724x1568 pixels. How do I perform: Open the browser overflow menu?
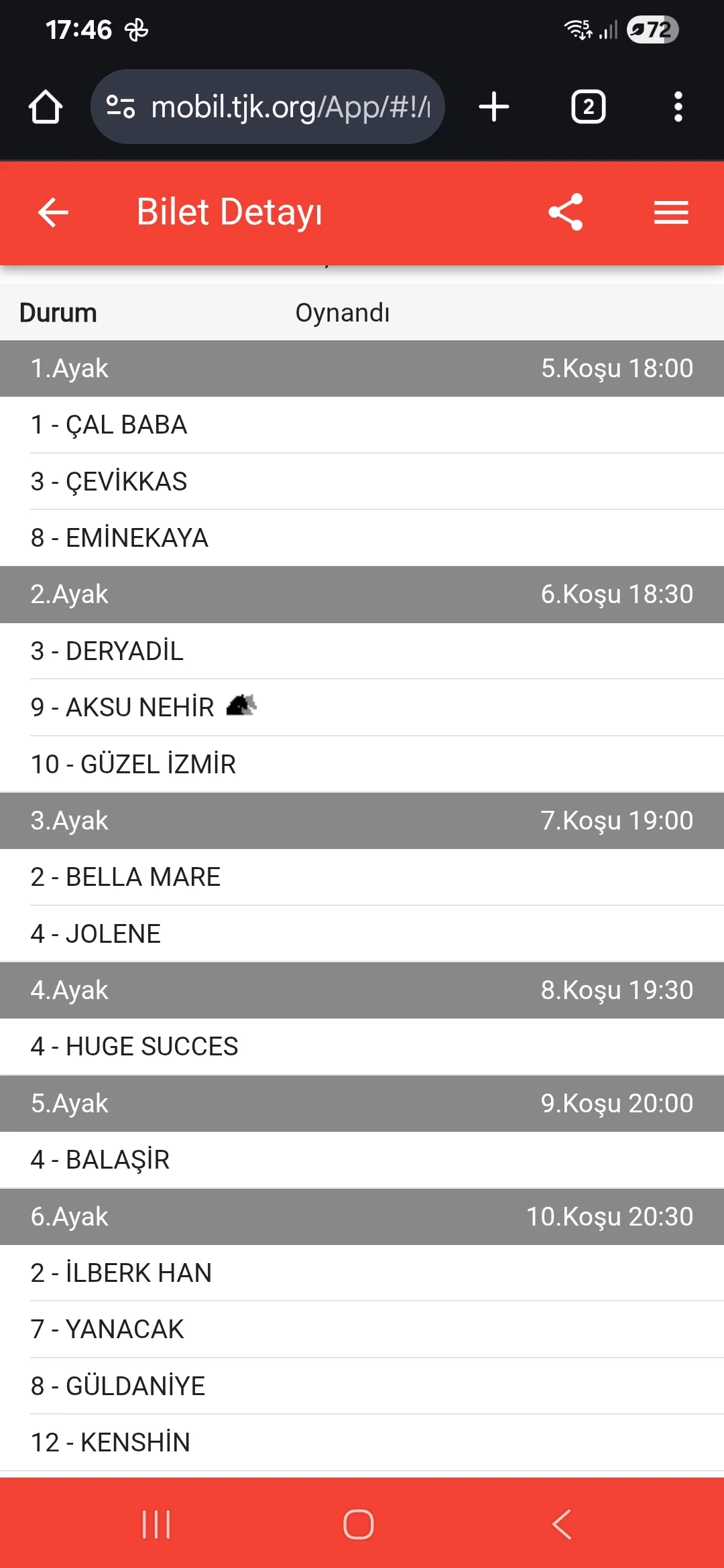(x=678, y=107)
